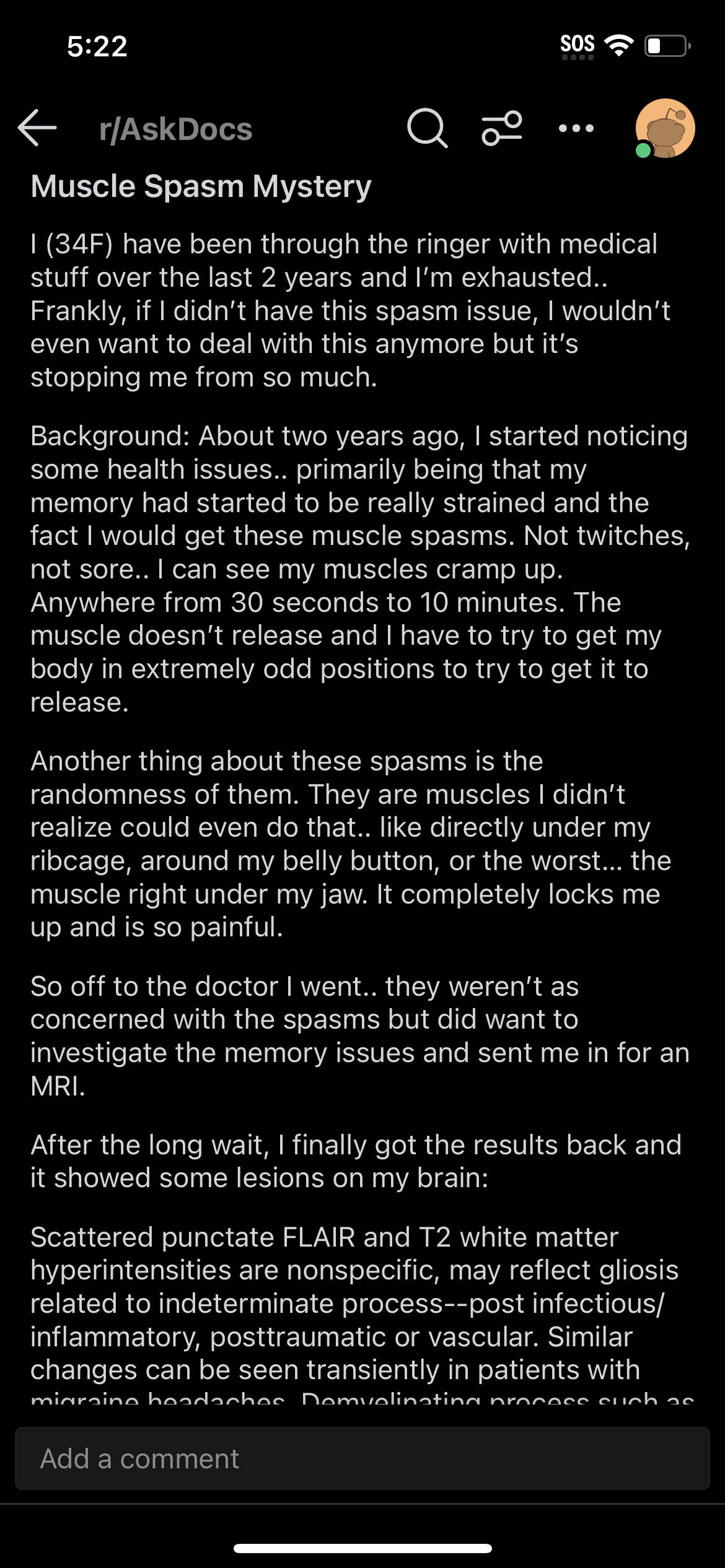Viewport: 725px width, 1568px height.
Task: Go back using the back arrow
Action: tap(37, 128)
